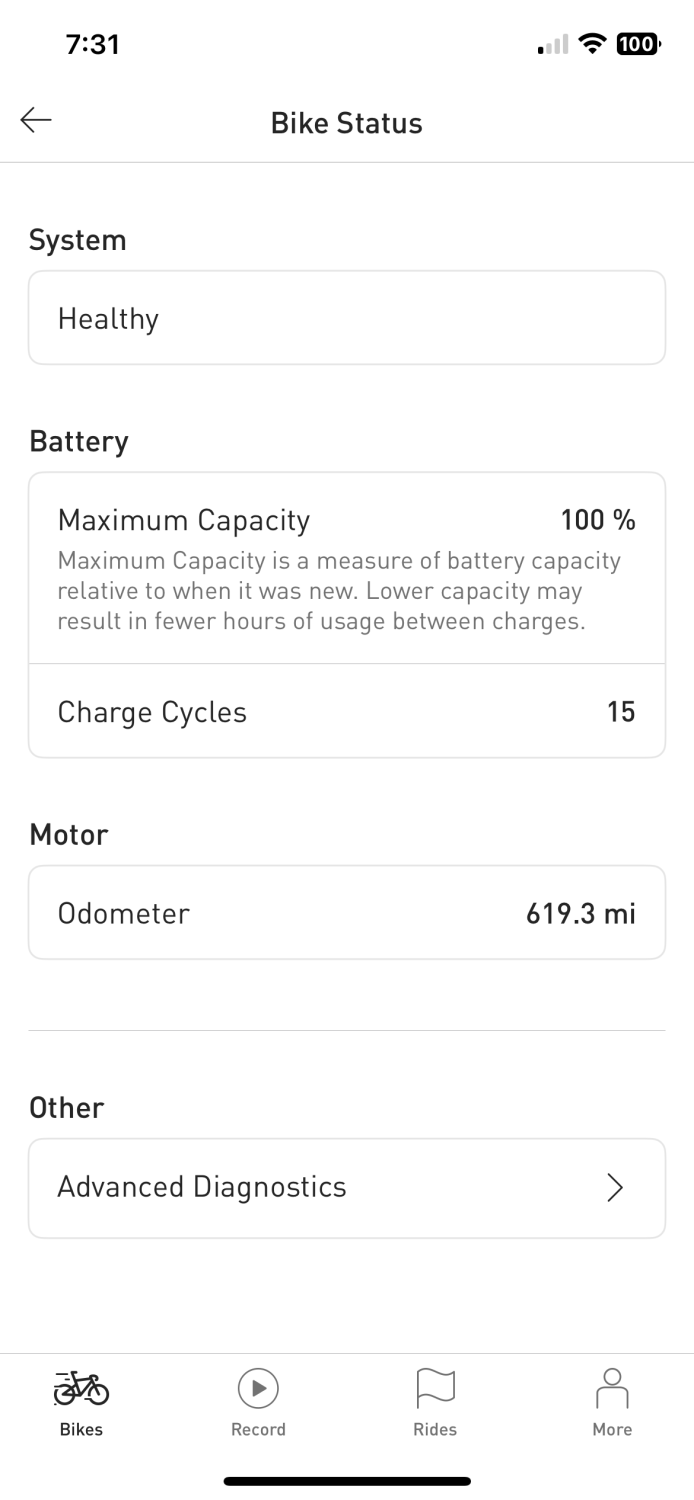
Task: Open the Rides tab
Action: click(x=435, y=1401)
